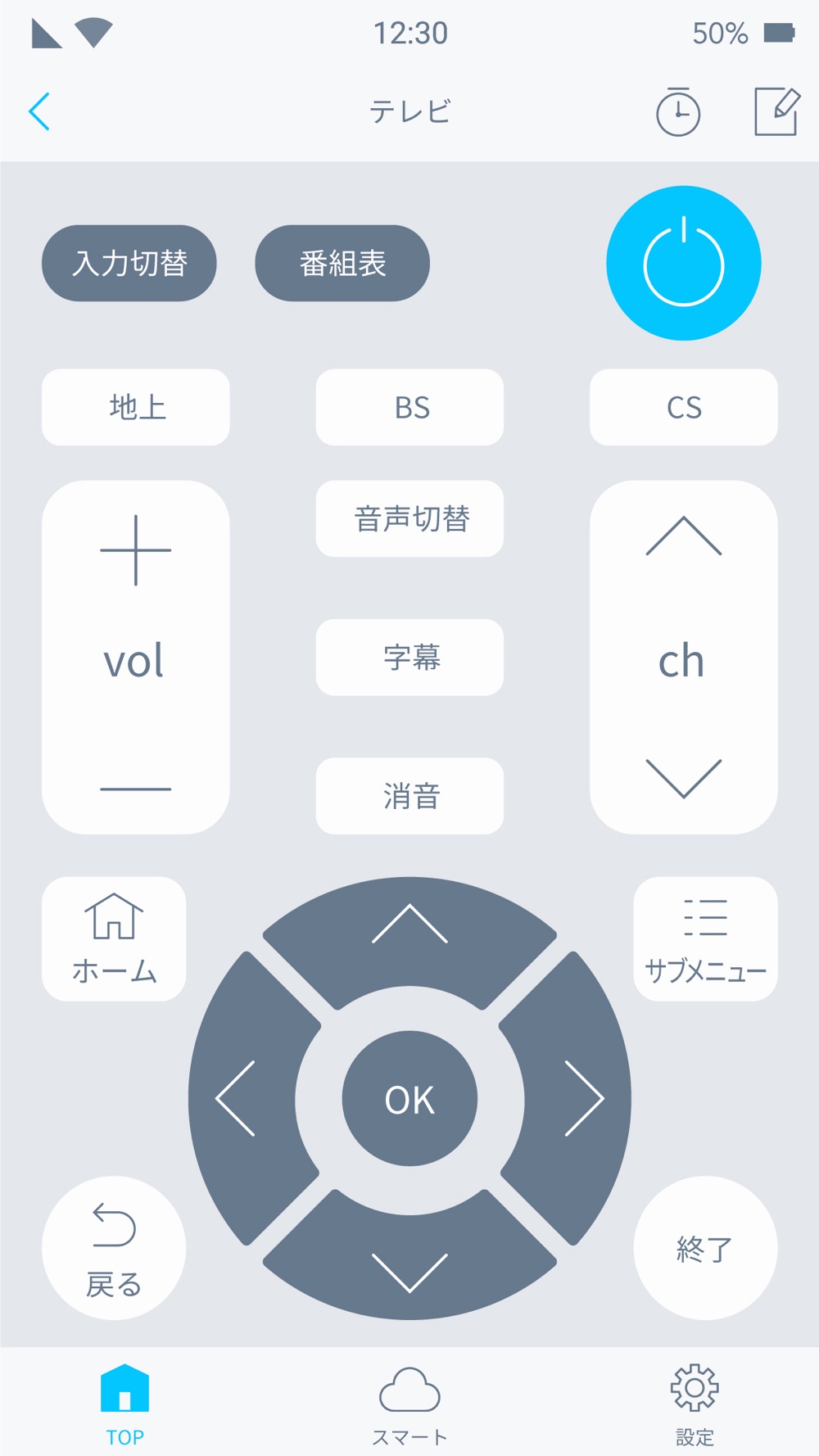819x1456 pixels.
Task: Confirm with the OK button
Action: [409, 1098]
